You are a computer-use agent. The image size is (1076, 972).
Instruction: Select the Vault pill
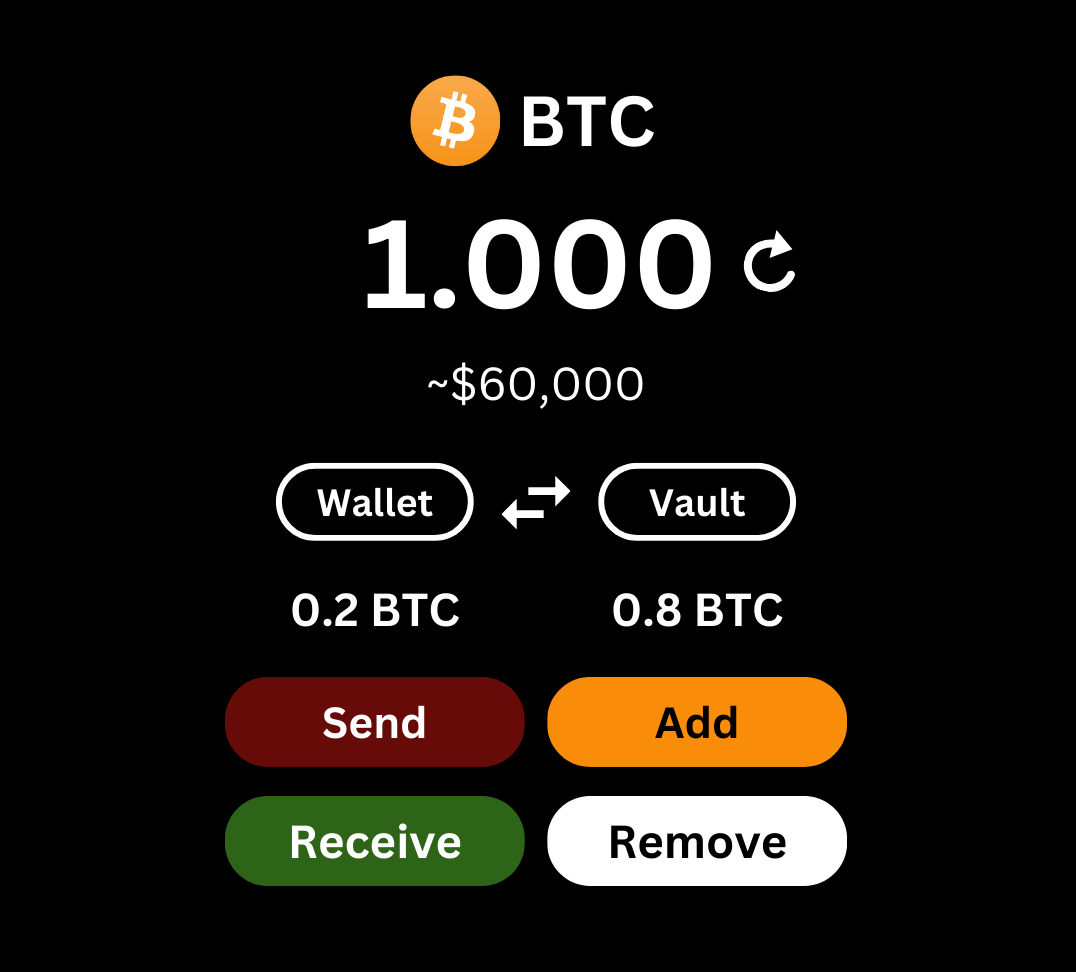click(x=697, y=502)
